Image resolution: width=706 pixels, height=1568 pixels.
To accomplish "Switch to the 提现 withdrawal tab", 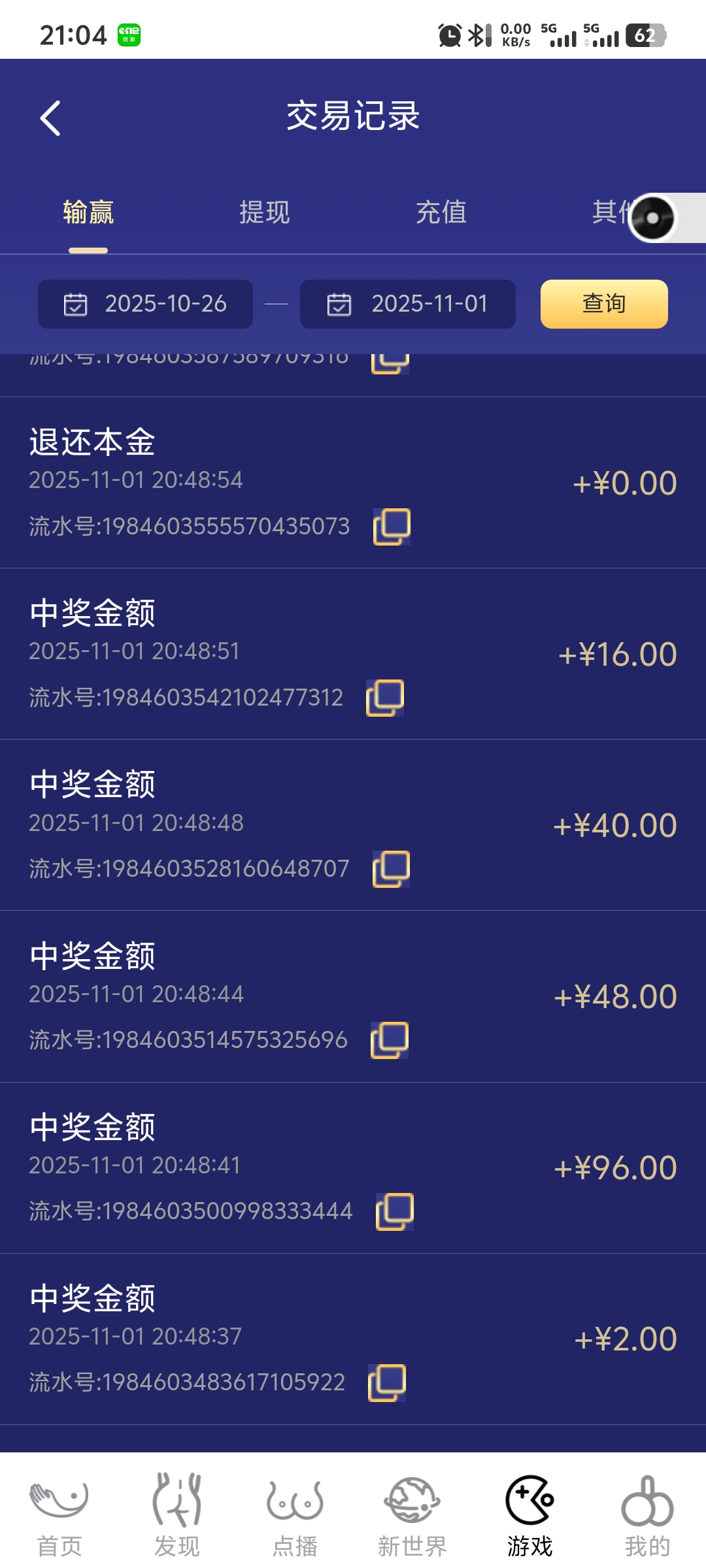I will (265, 212).
